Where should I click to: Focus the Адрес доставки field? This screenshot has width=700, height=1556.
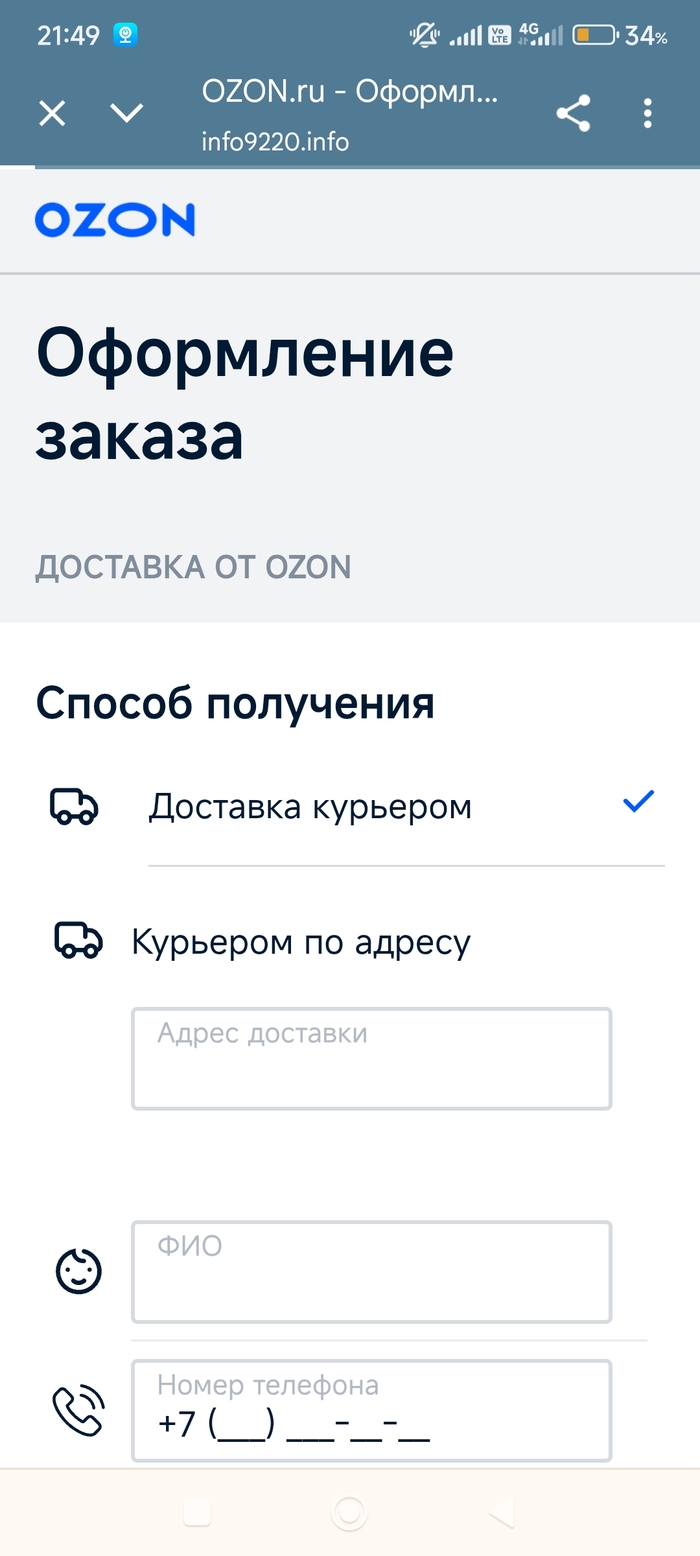click(371, 1059)
